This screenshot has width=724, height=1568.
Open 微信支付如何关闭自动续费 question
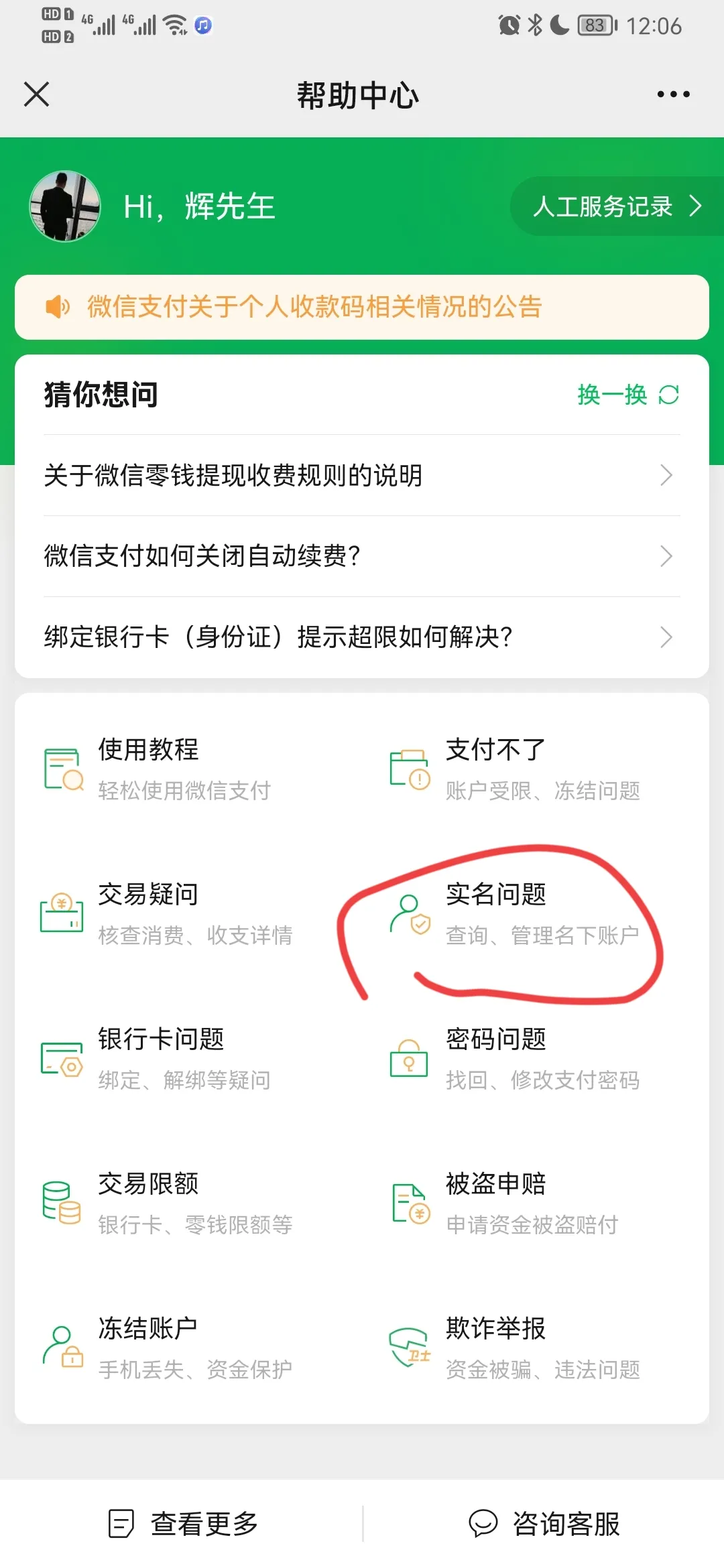362,556
